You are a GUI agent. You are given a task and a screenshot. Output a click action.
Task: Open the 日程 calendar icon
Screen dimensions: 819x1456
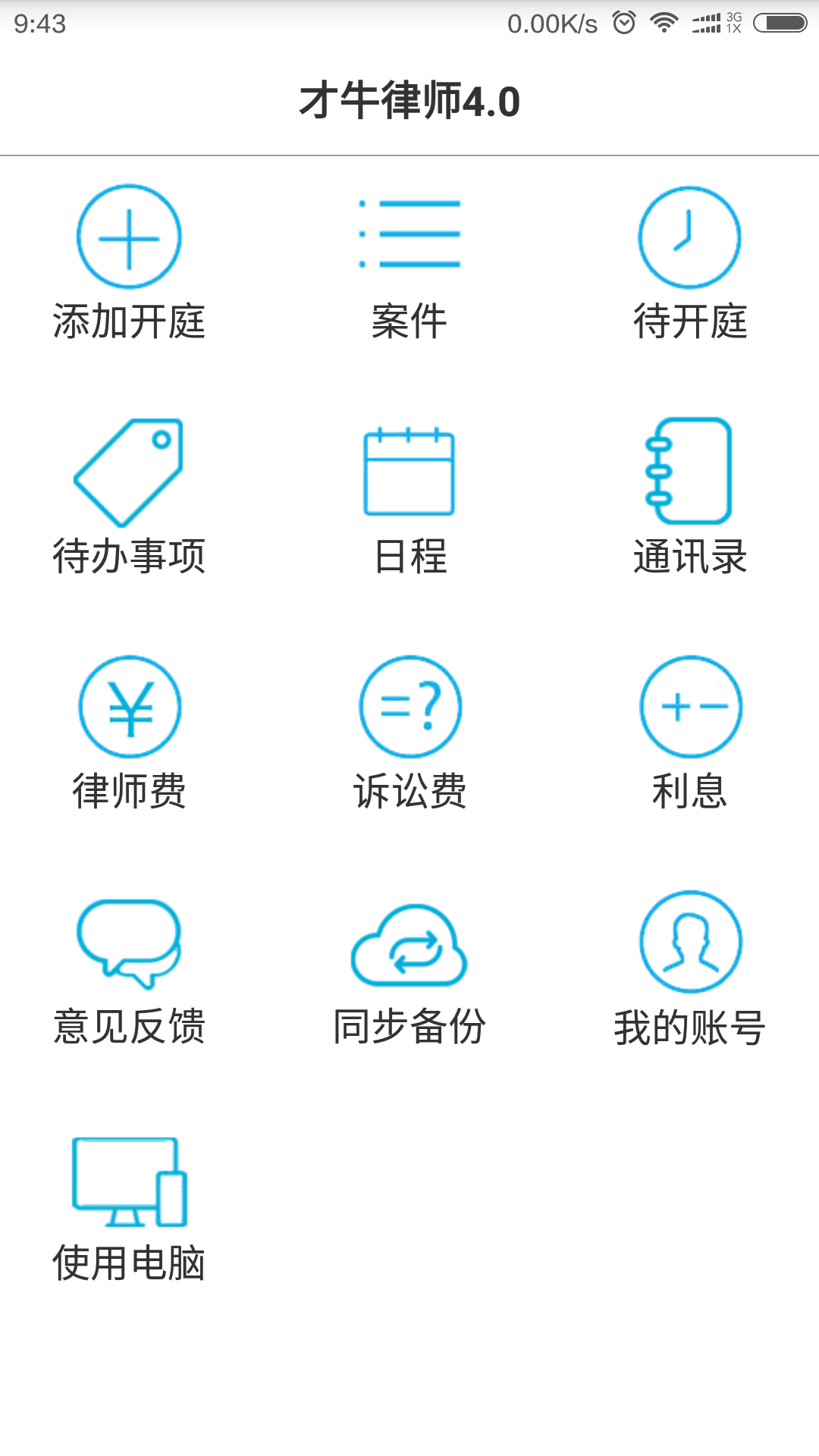[409, 472]
